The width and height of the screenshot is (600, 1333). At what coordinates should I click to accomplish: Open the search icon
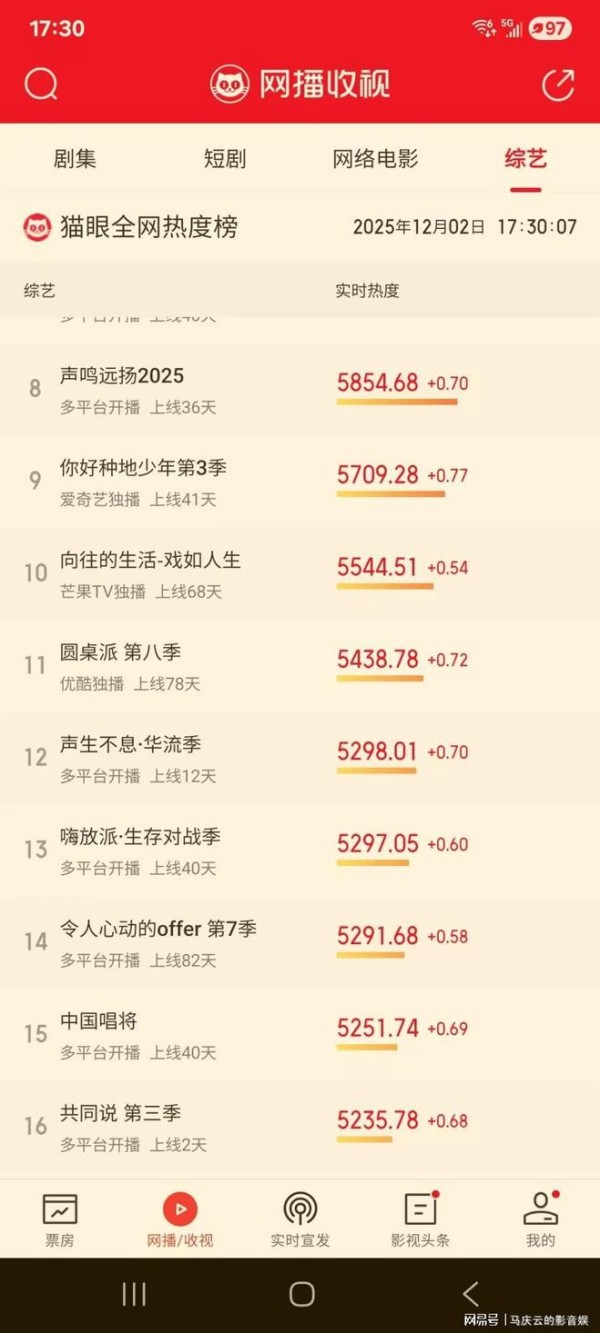pyautogui.click(x=41, y=85)
